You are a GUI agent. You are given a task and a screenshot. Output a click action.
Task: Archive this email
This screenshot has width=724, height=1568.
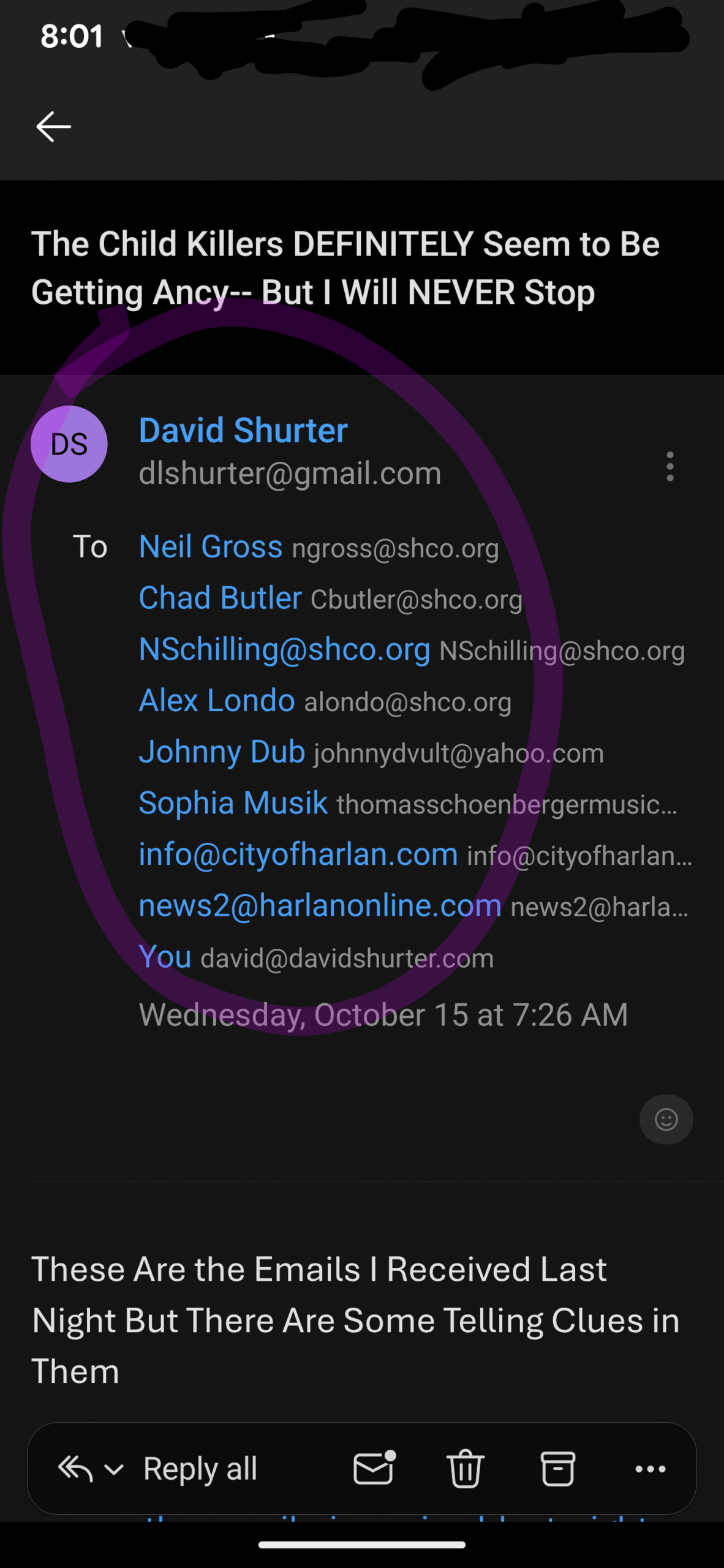tap(557, 1468)
